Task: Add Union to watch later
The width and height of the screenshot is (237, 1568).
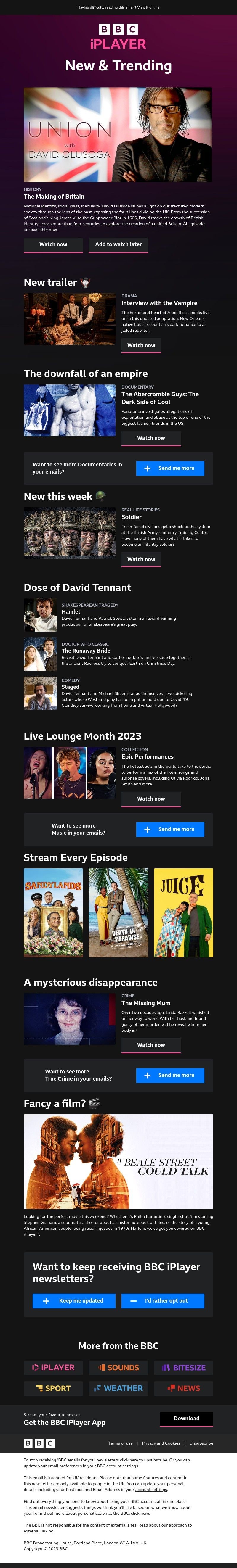Action: pos(118,245)
